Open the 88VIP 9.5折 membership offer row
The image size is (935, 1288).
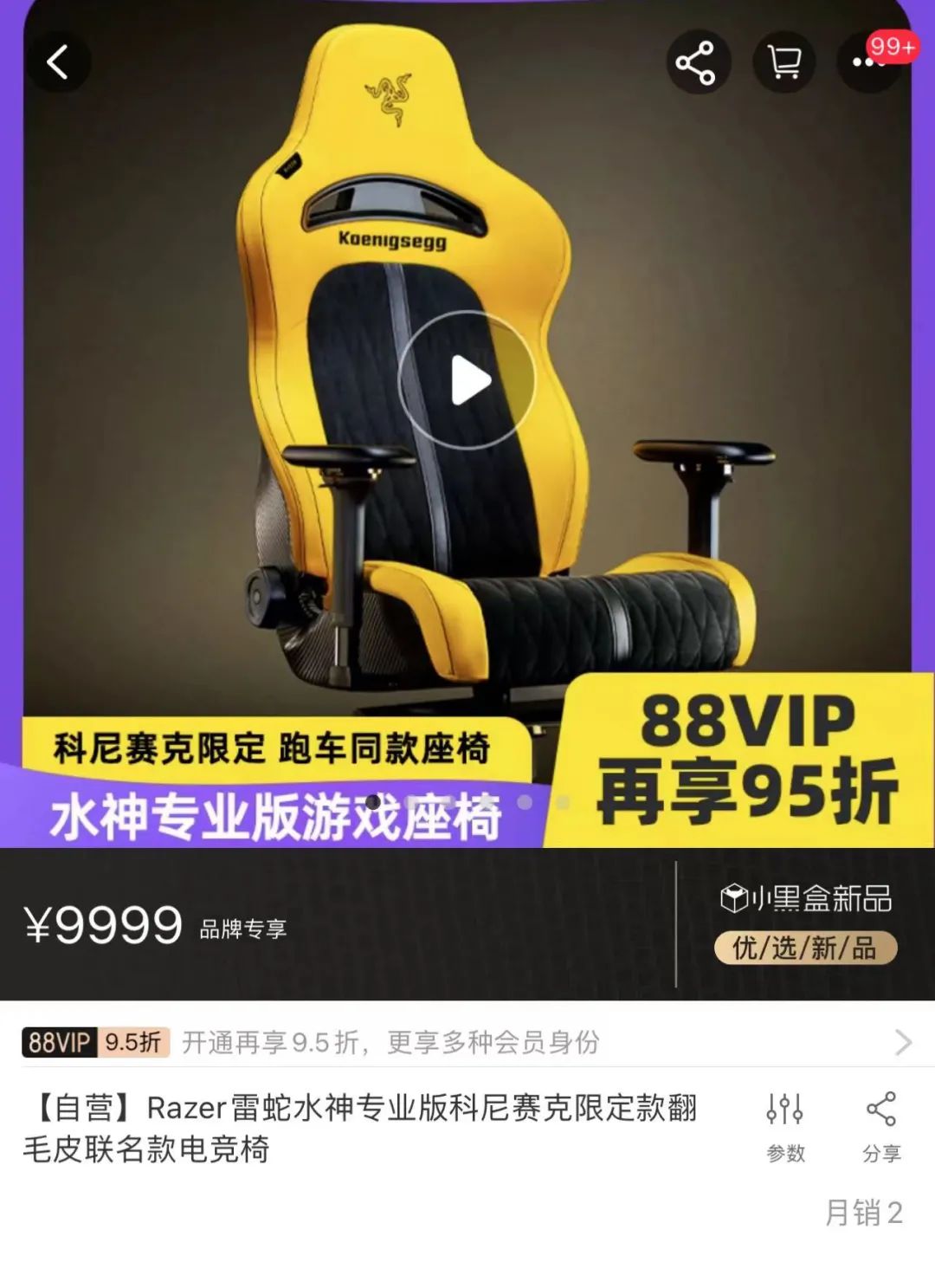click(467, 1042)
